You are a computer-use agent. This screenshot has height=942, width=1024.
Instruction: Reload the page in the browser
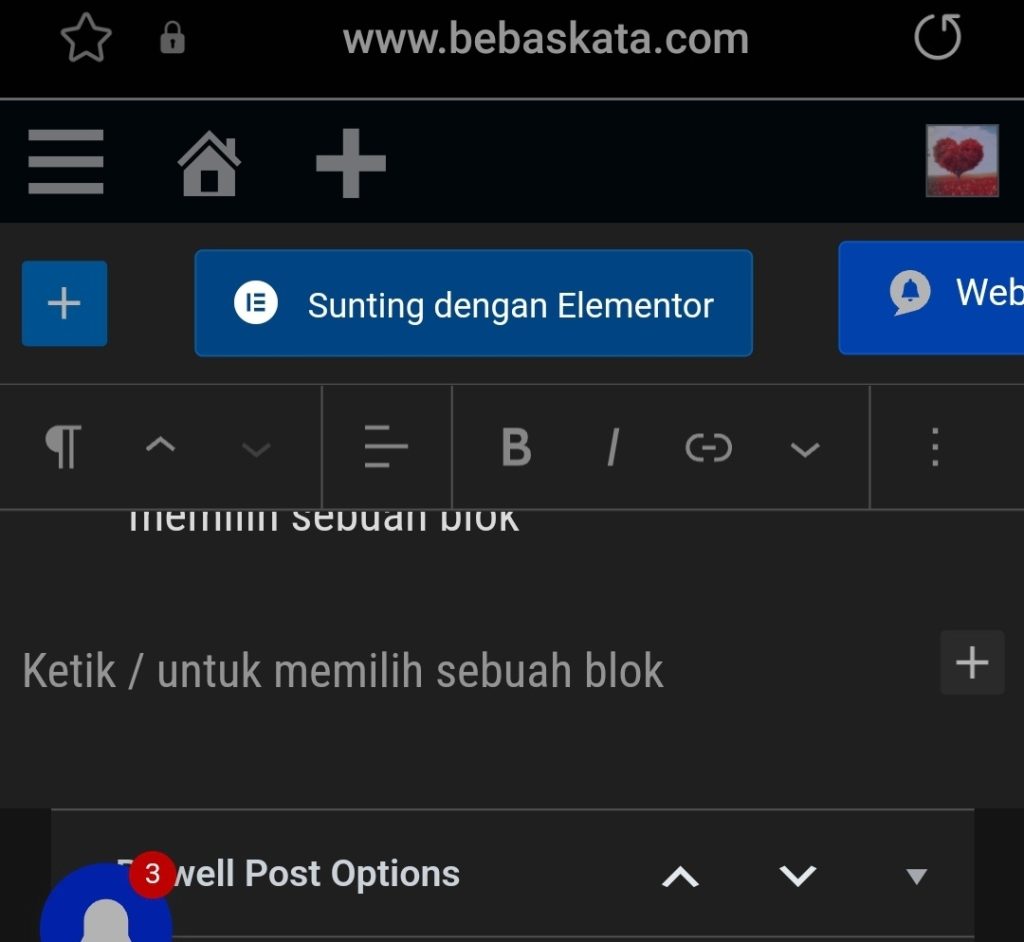(x=937, y=38)
